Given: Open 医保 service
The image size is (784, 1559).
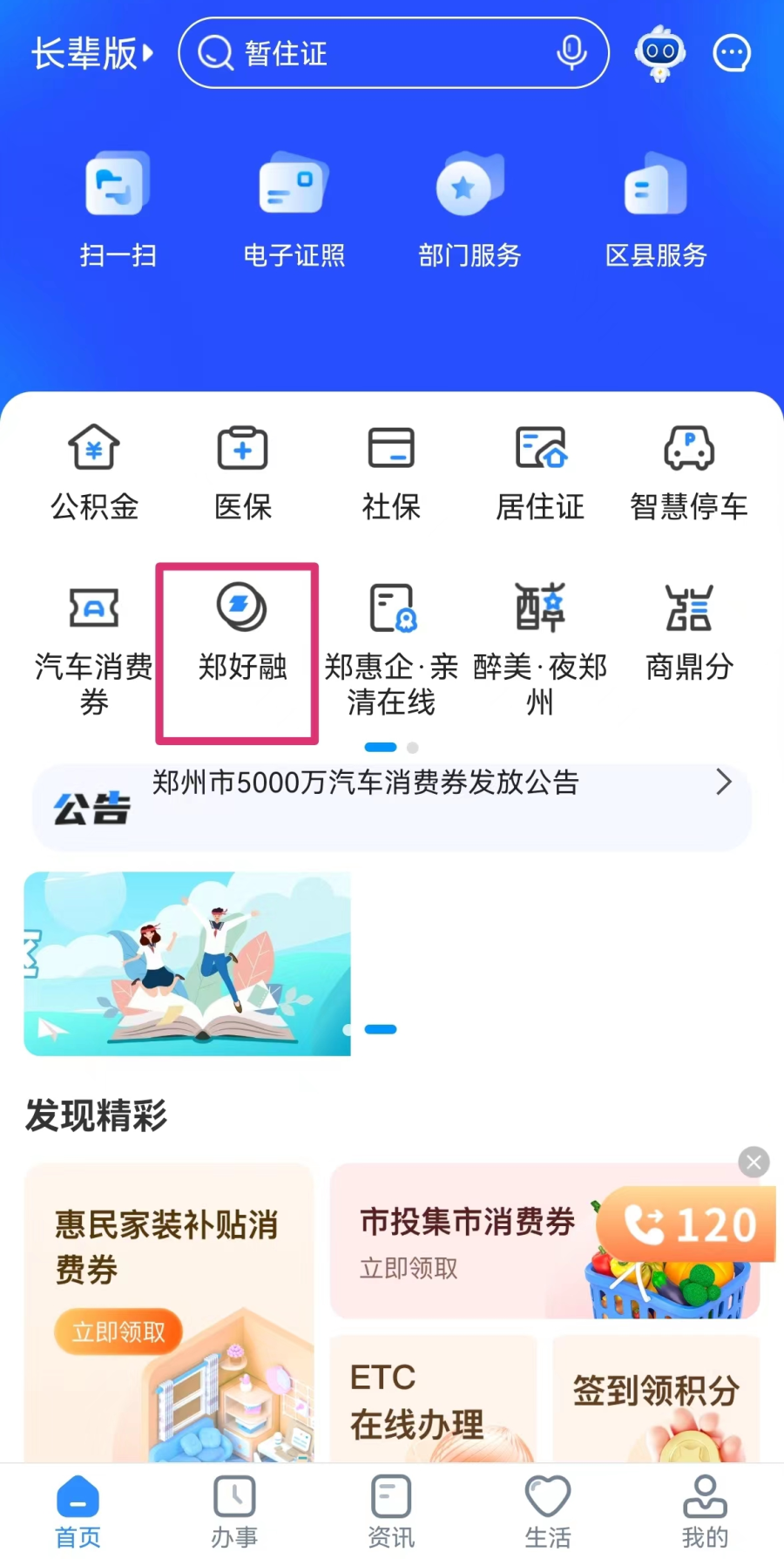Looking at the screenshot, I should [243, 471].
